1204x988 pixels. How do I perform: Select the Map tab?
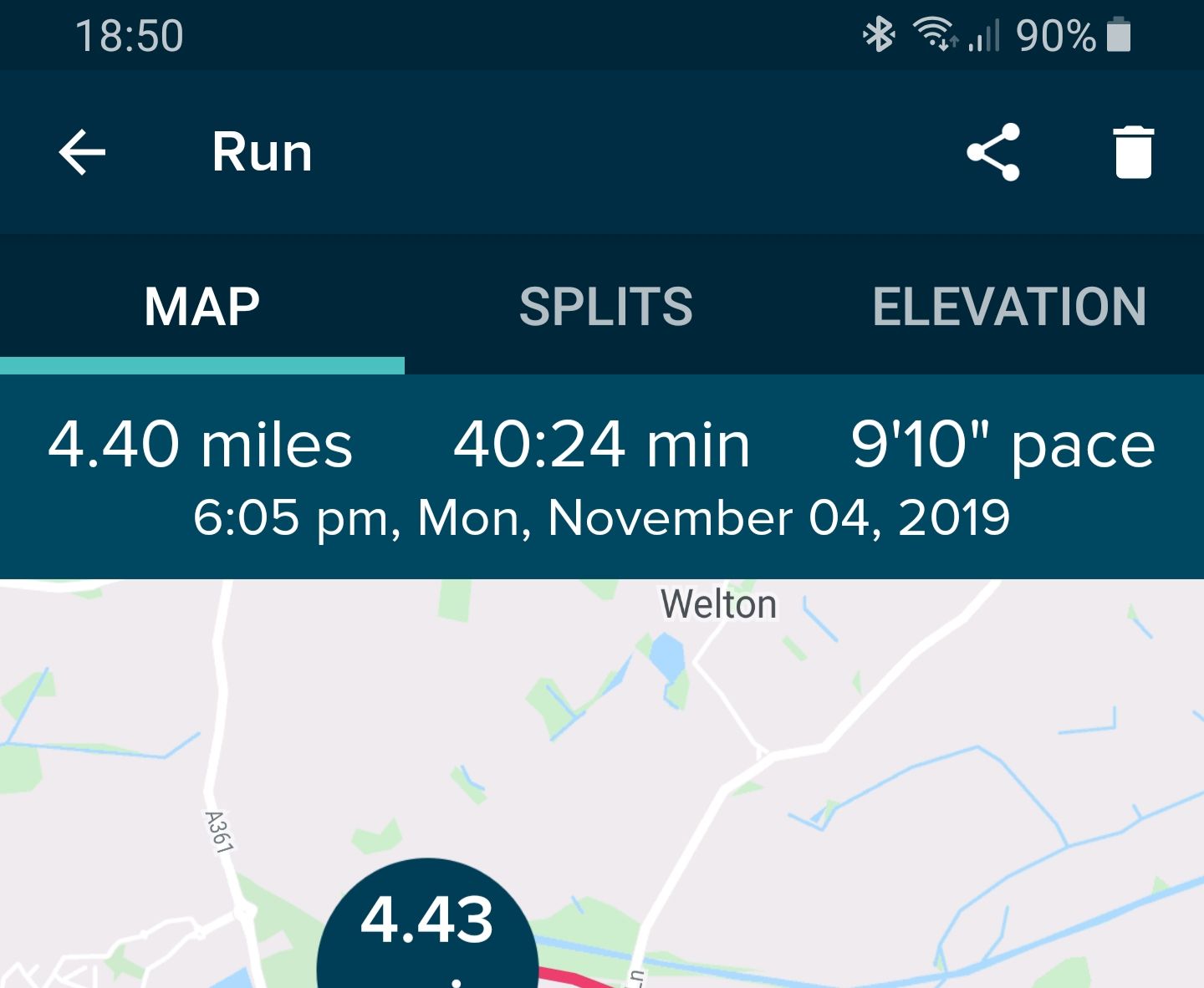202,307
